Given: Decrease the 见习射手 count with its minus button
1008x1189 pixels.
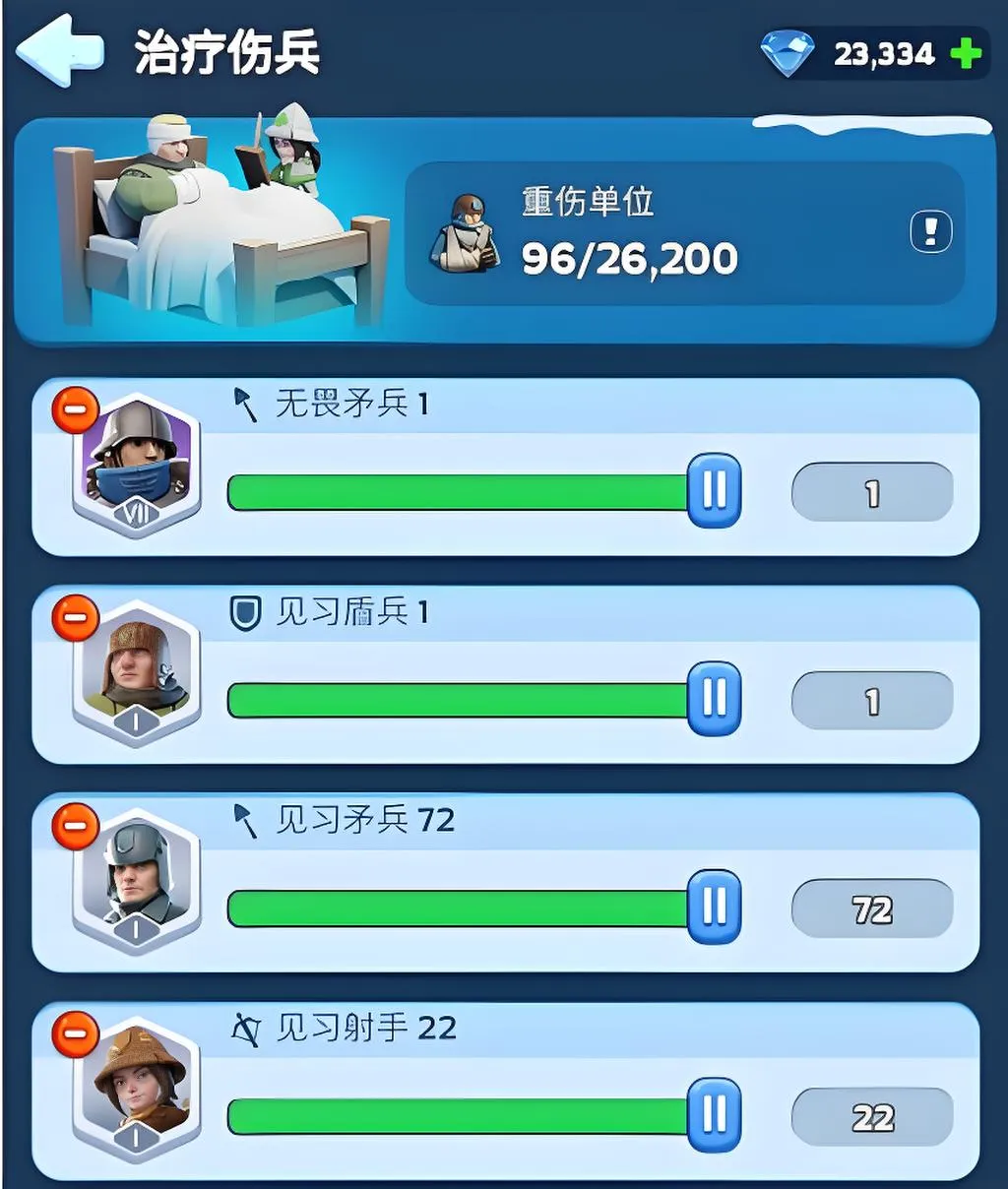Looking at the screenshot, I should point(76,1034).
